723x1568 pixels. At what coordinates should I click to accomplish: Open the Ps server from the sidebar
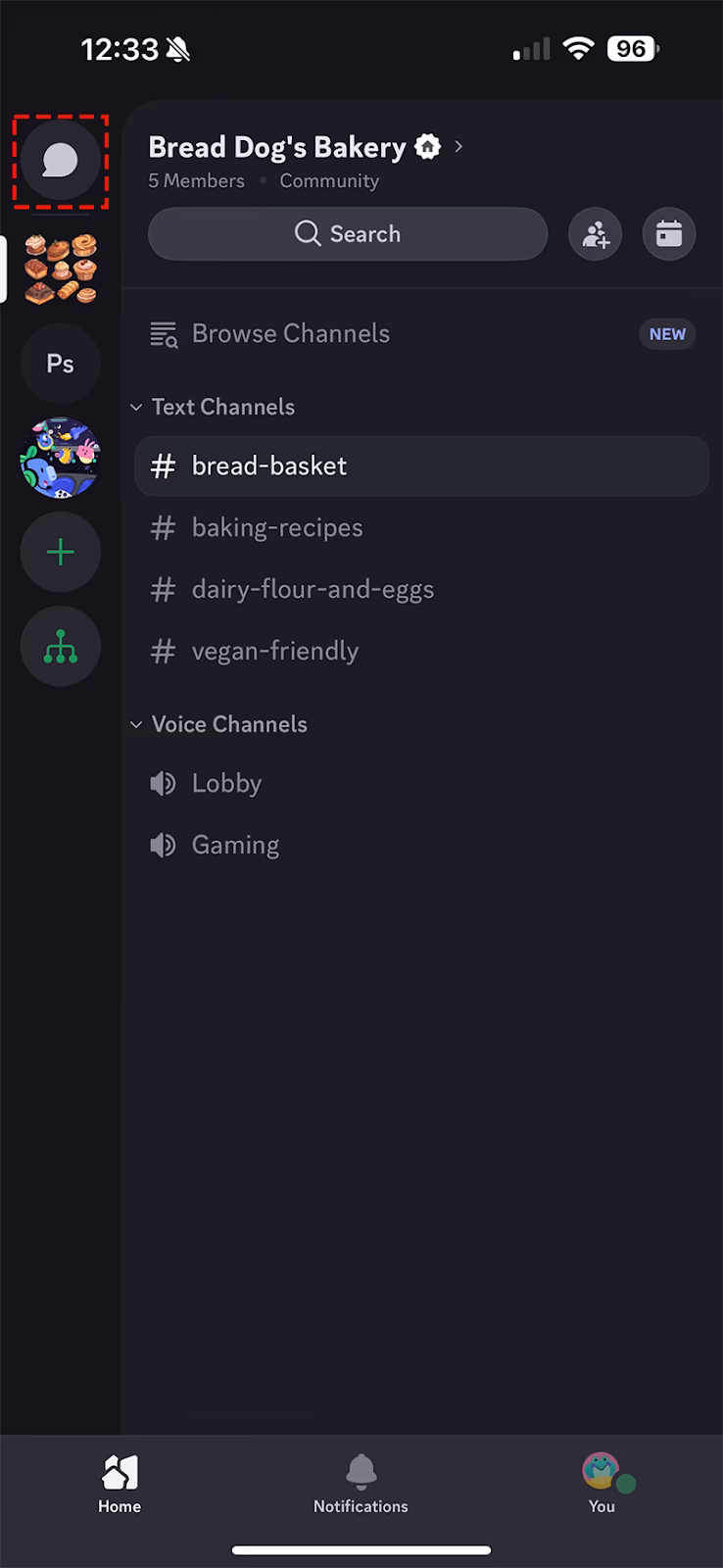point(60,363)
